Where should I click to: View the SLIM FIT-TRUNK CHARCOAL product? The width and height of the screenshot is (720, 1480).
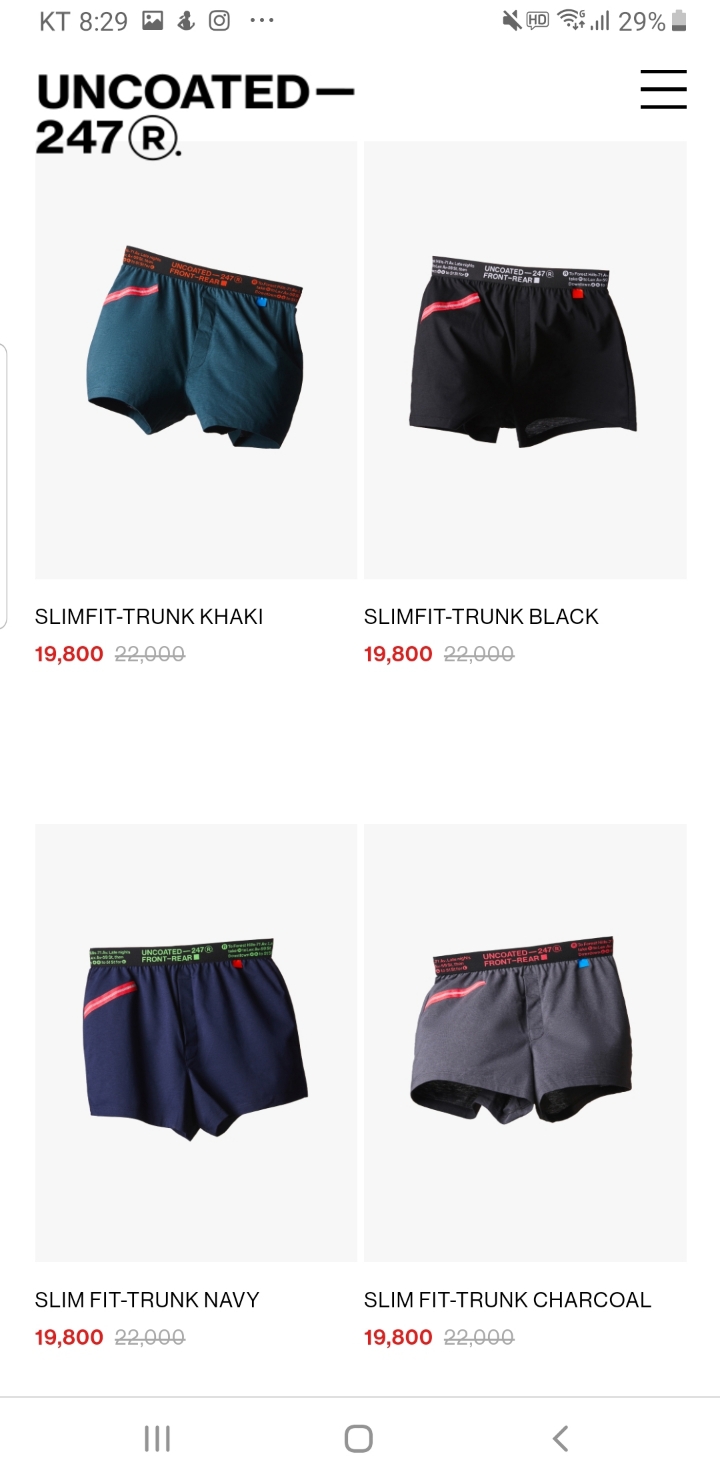(x=525, y=1042)
